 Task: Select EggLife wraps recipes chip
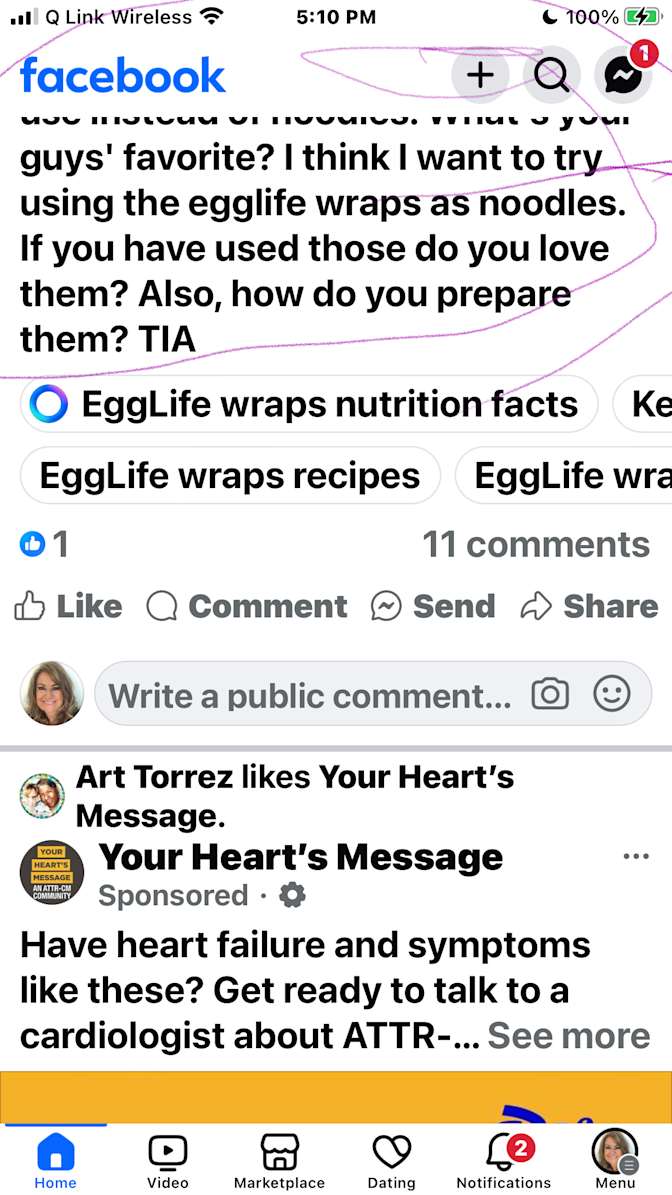(229, 476)
